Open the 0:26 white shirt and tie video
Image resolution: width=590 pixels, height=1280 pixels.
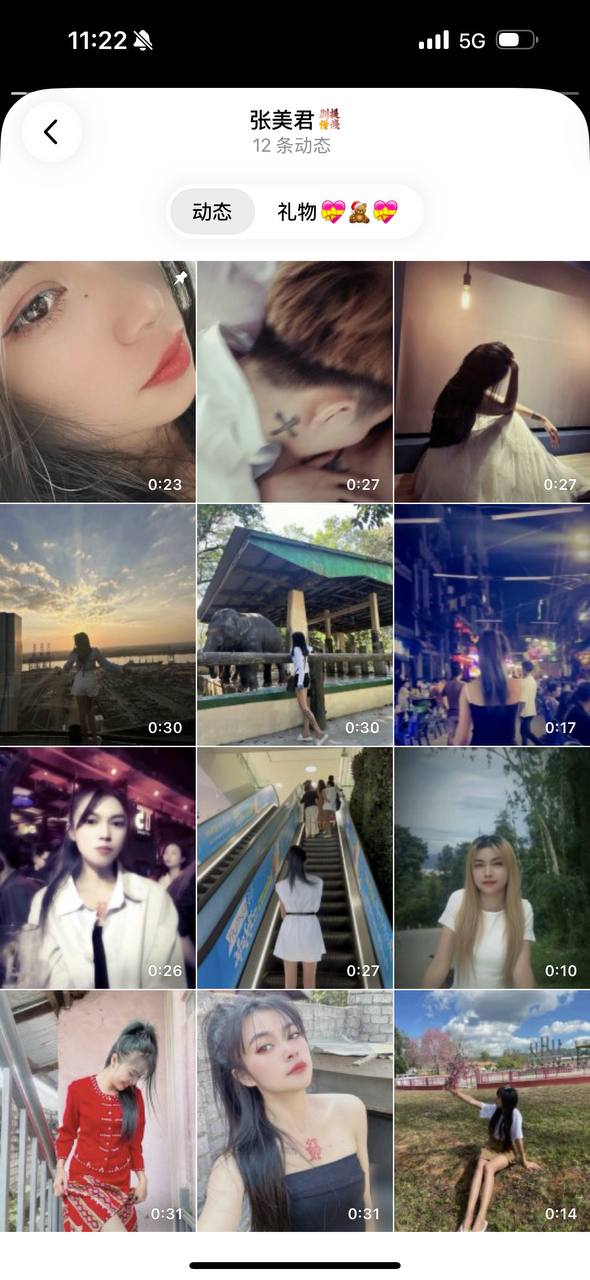pyautogui.click(x=97, y=868)
